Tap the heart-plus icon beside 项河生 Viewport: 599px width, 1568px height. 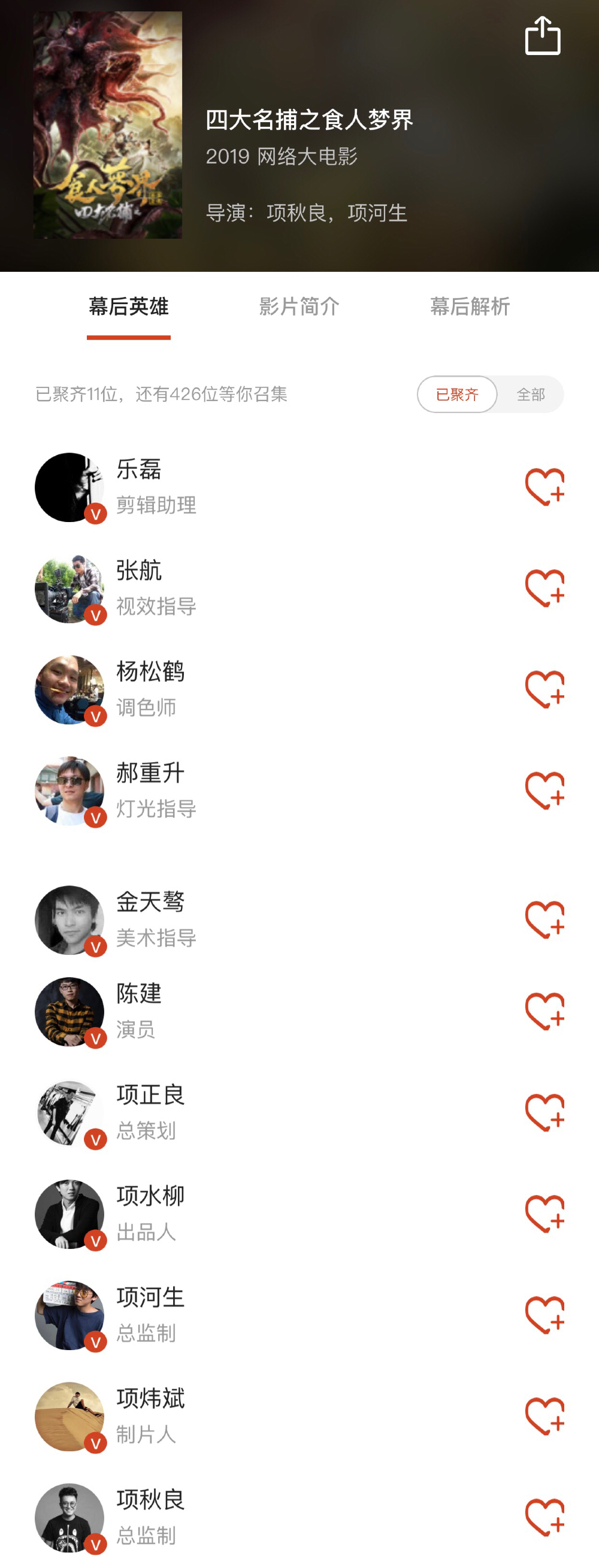544,1315
